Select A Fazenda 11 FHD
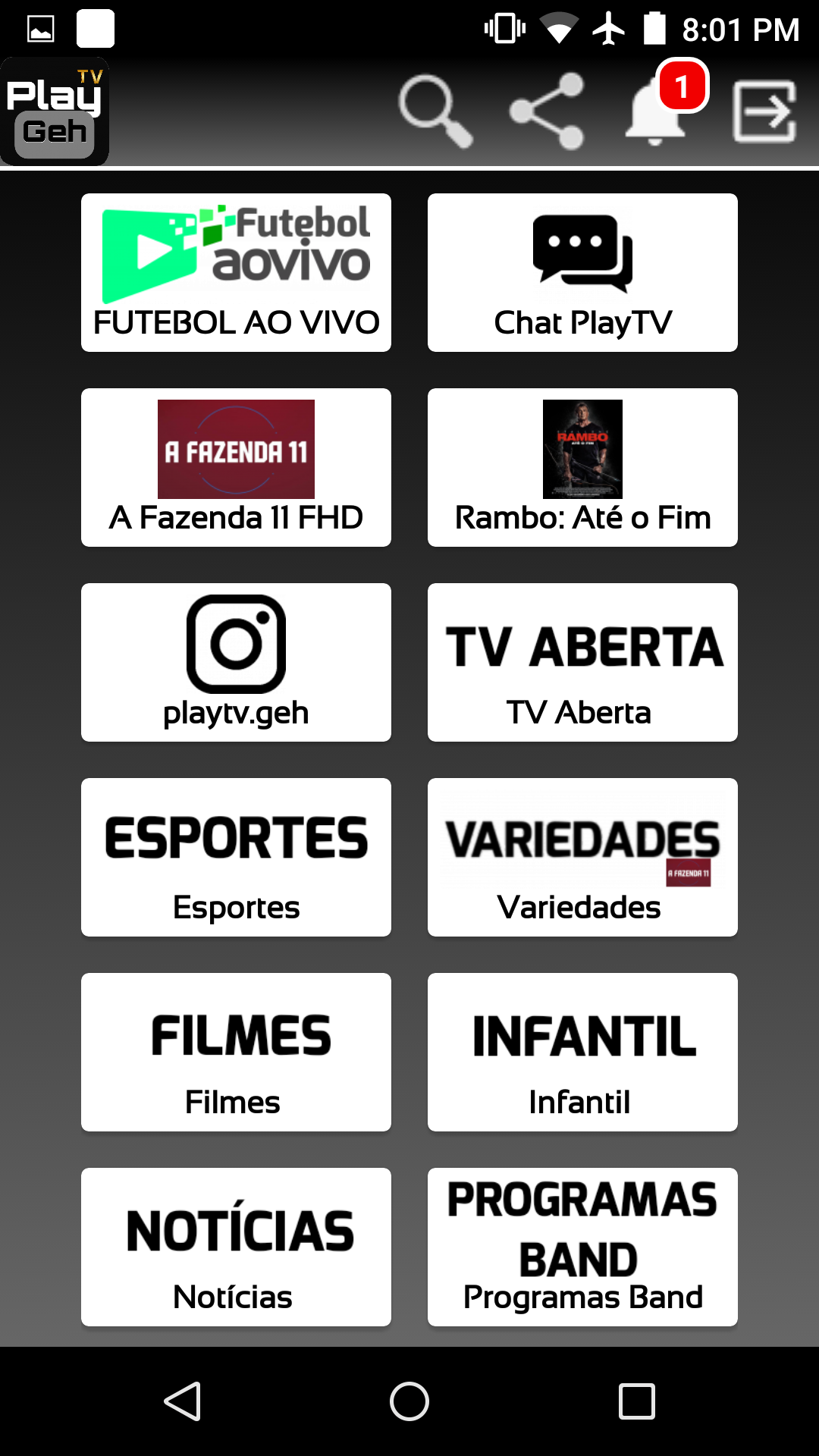This screenshot has width=819, height=1456. [236, 467]
